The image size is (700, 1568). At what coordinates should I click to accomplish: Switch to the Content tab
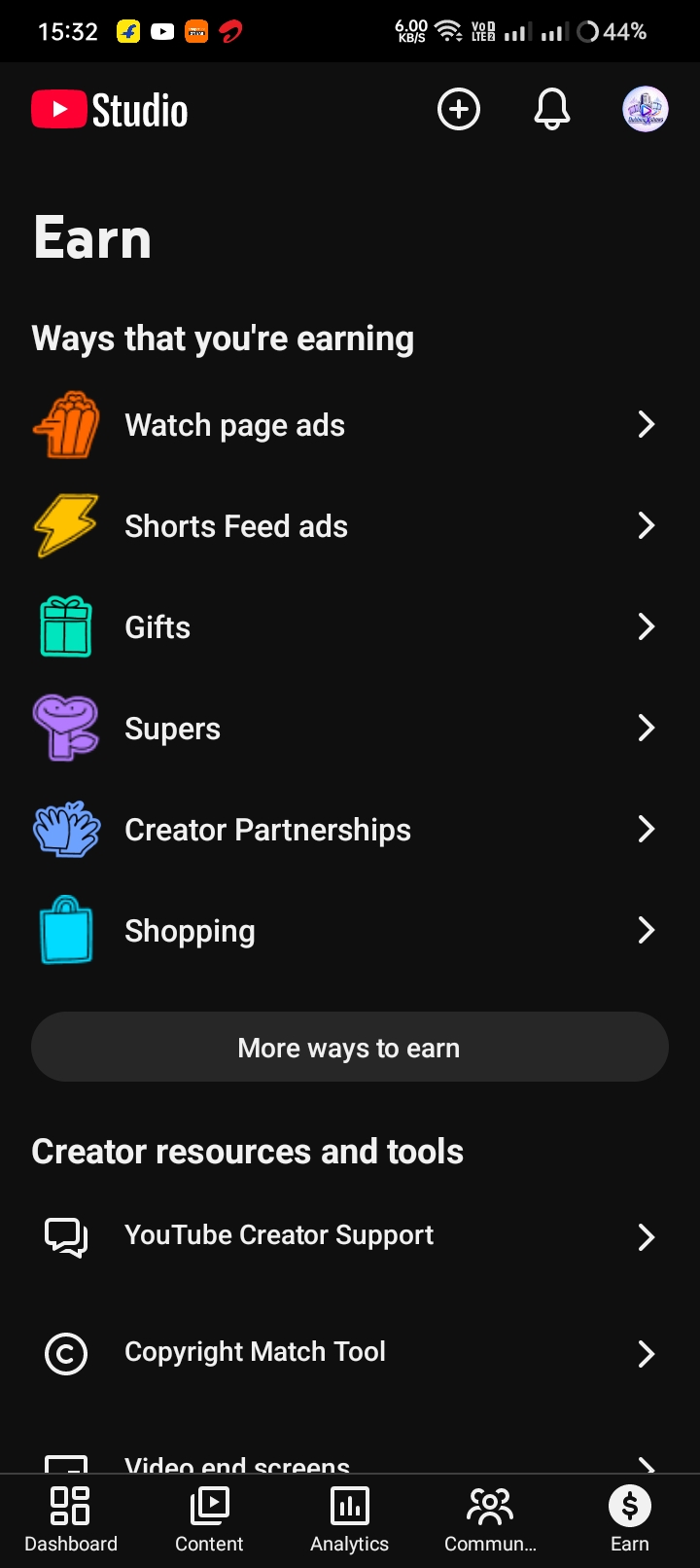click(x=209, y=1520)
